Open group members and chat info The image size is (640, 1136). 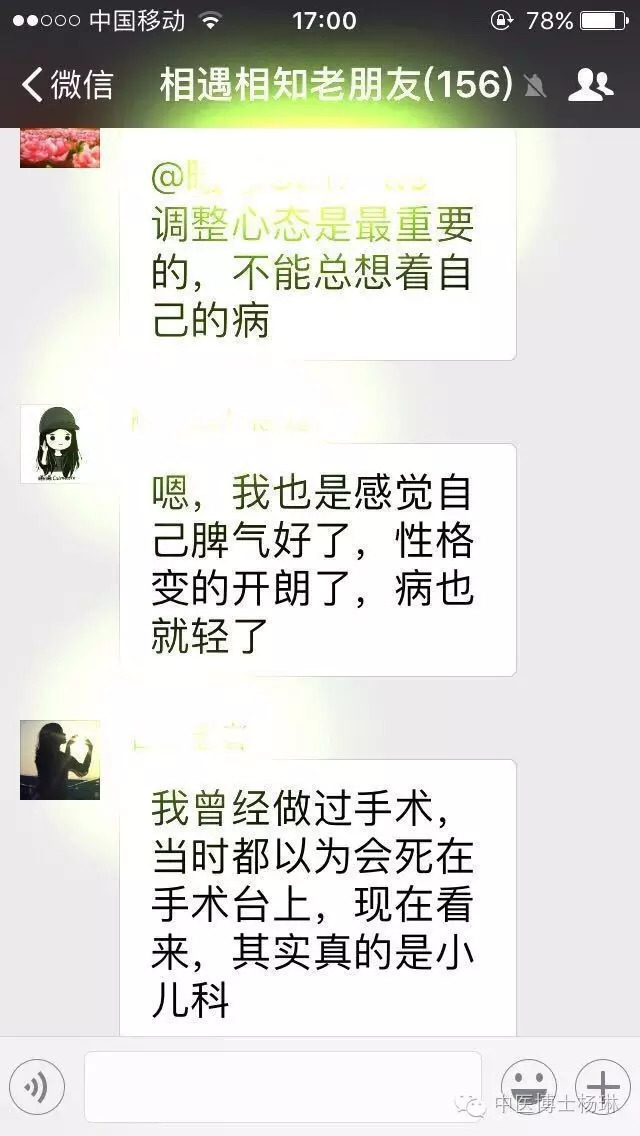coord(591,86)
